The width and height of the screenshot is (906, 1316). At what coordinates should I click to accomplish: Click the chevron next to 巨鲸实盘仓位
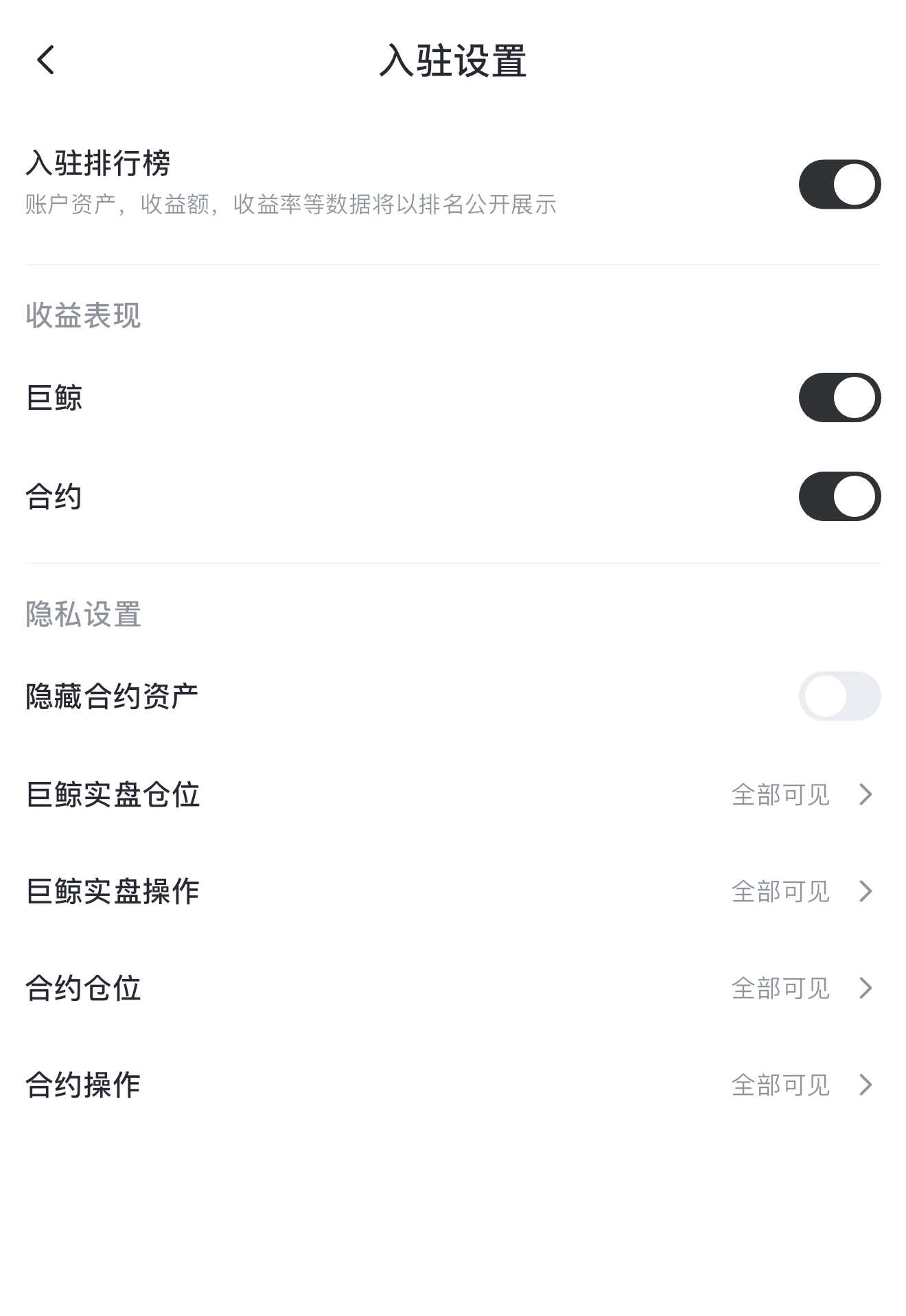click(x=866, y=795)
